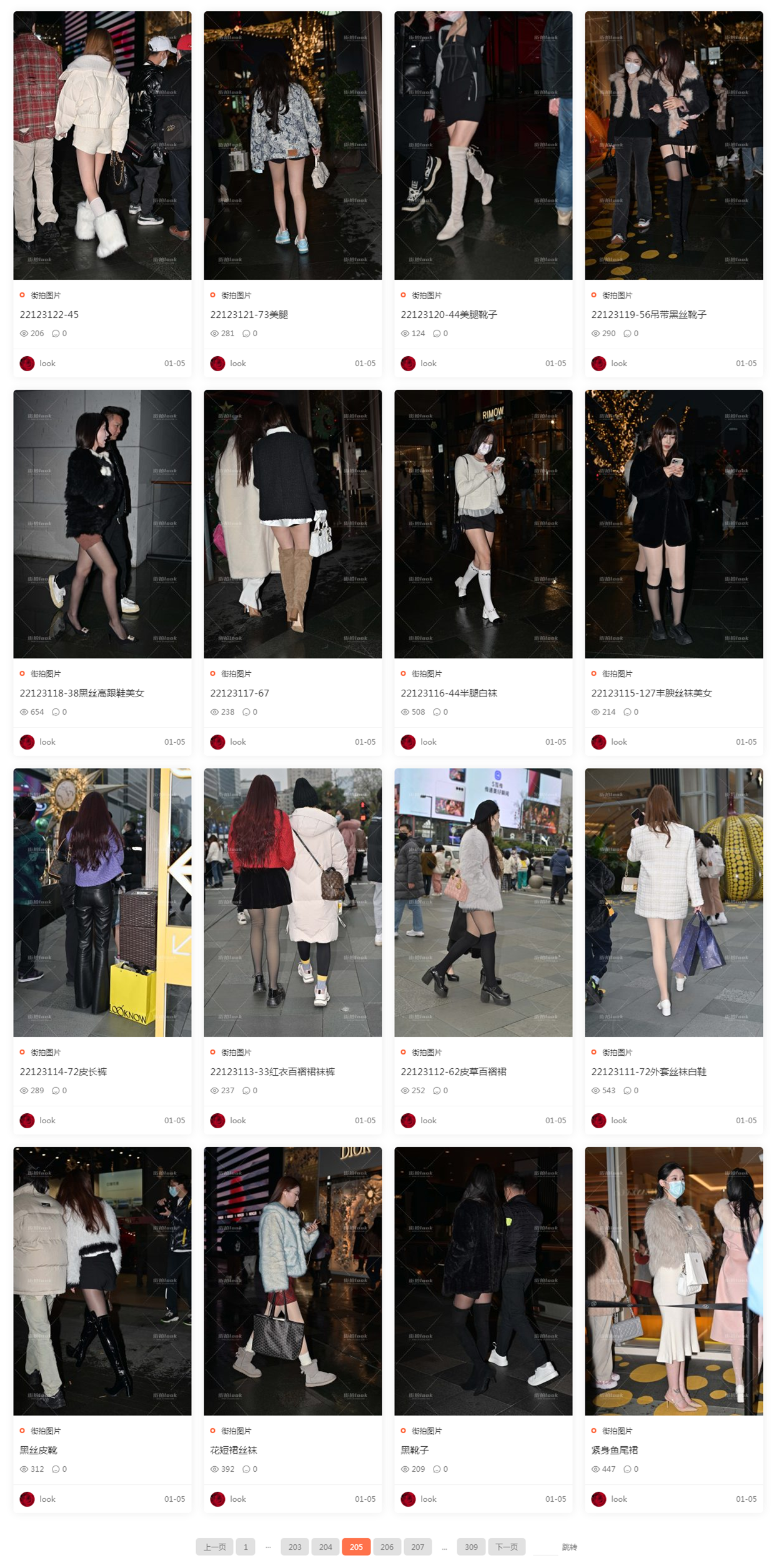
Task: Open the 22123121-73美腿 post
Action: [249, 314]
